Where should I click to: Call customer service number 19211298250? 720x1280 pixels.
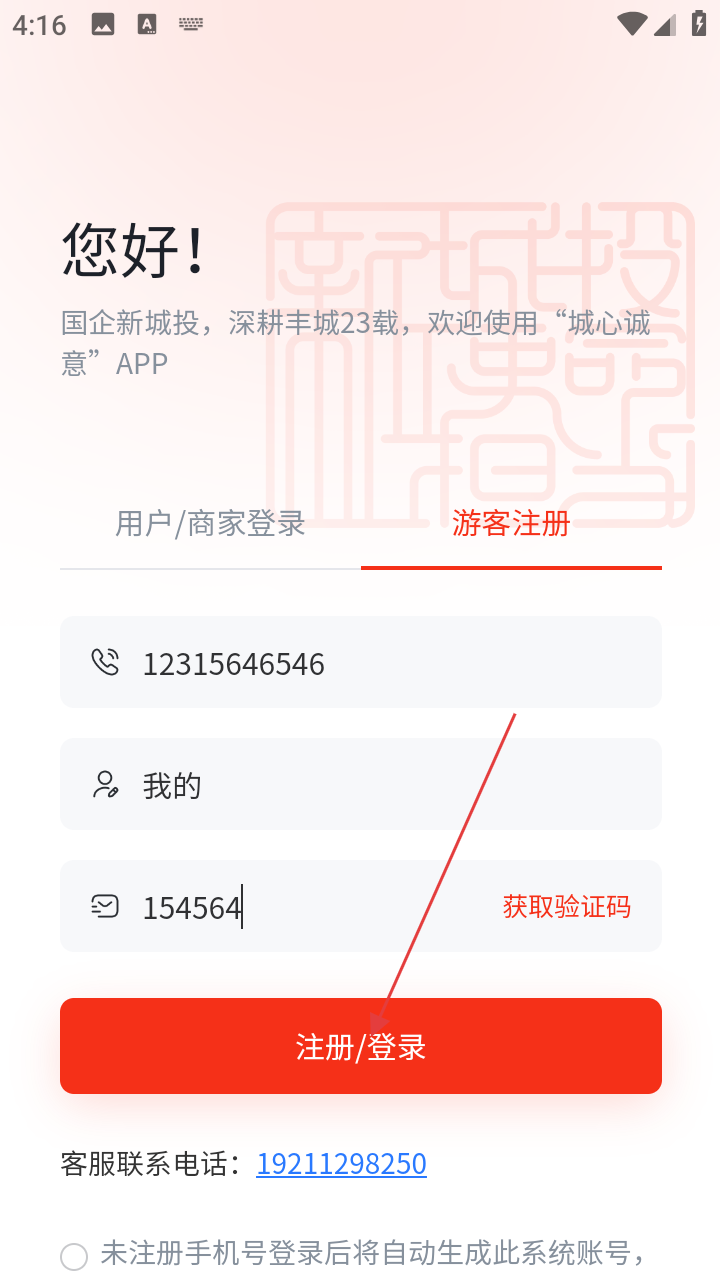[341, 1164]
